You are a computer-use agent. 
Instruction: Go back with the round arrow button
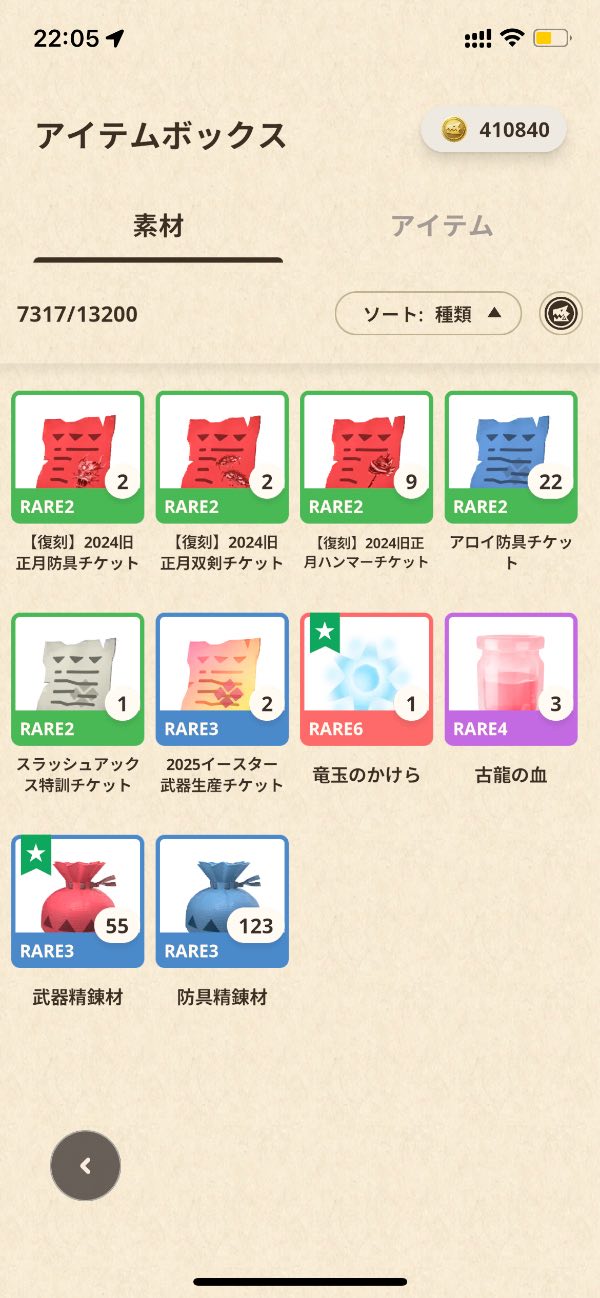pyautogui.click(x=86, y=1165)
